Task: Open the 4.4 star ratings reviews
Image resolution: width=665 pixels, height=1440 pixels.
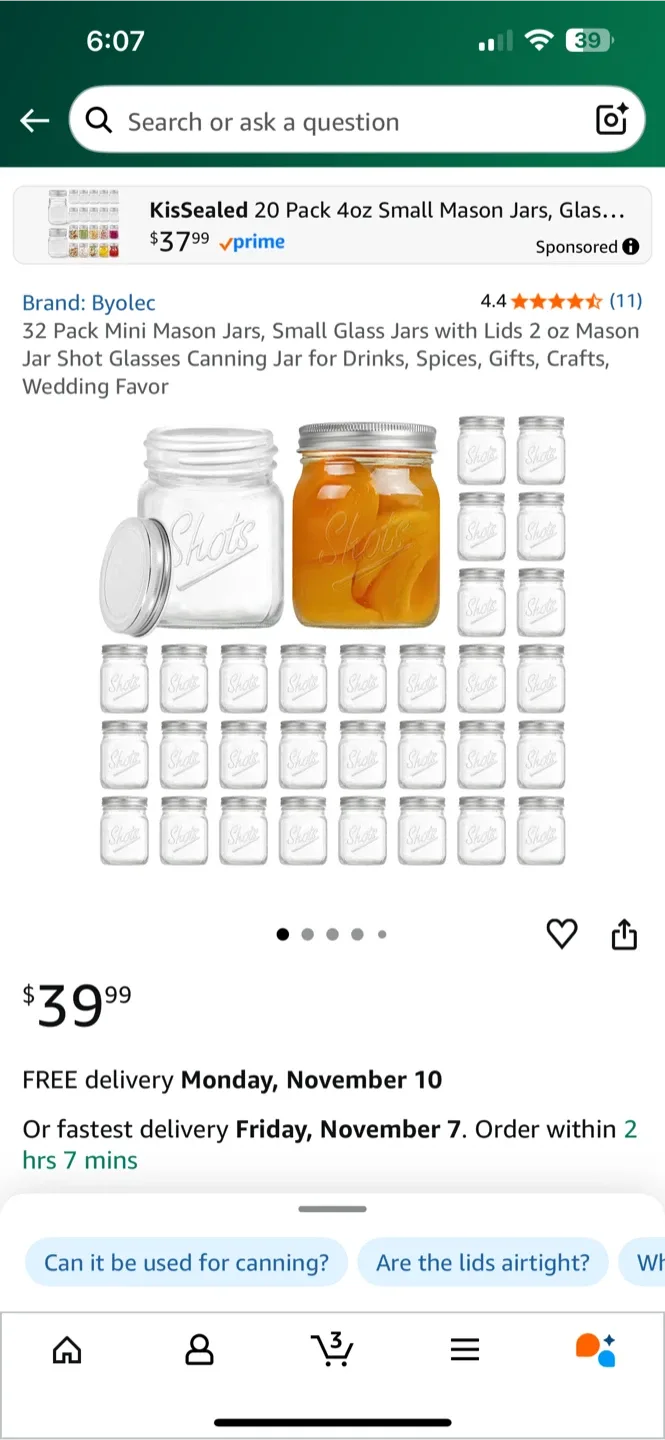Action: pos(560,301)
